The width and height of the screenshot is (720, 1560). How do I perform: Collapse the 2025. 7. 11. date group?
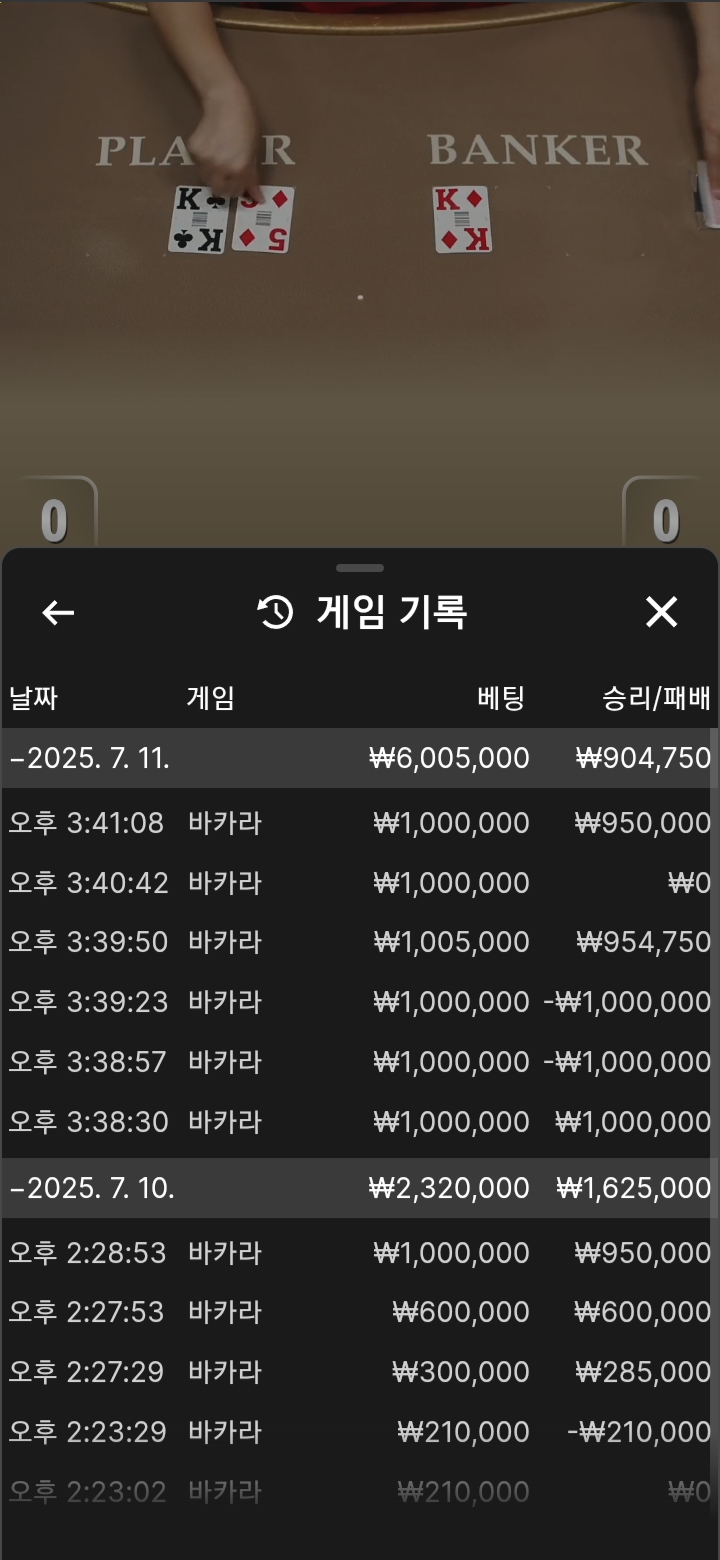coord(90,758)
